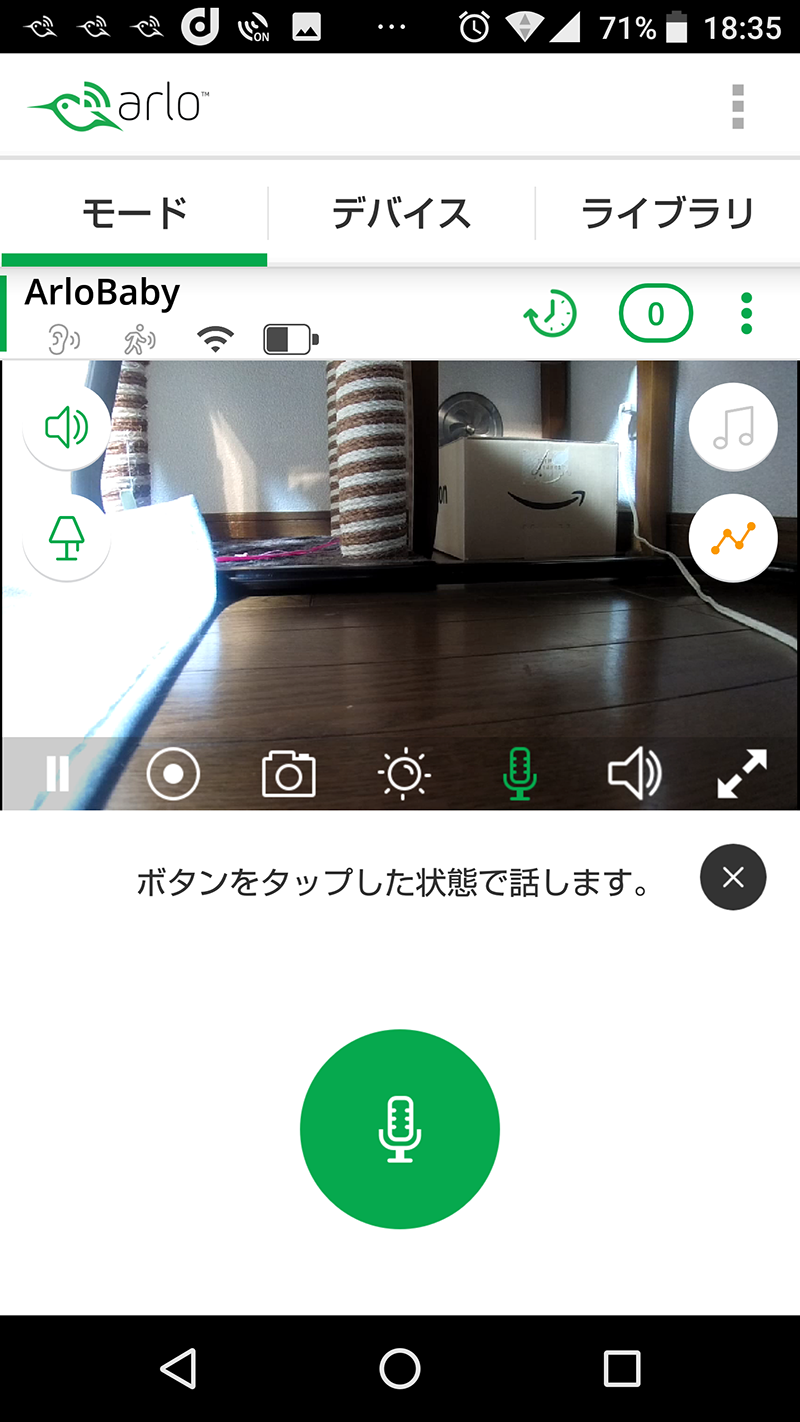800x1422 pixels.
Task: Tap the toolbar speaker volume icon
Action: tap(635, 775)
